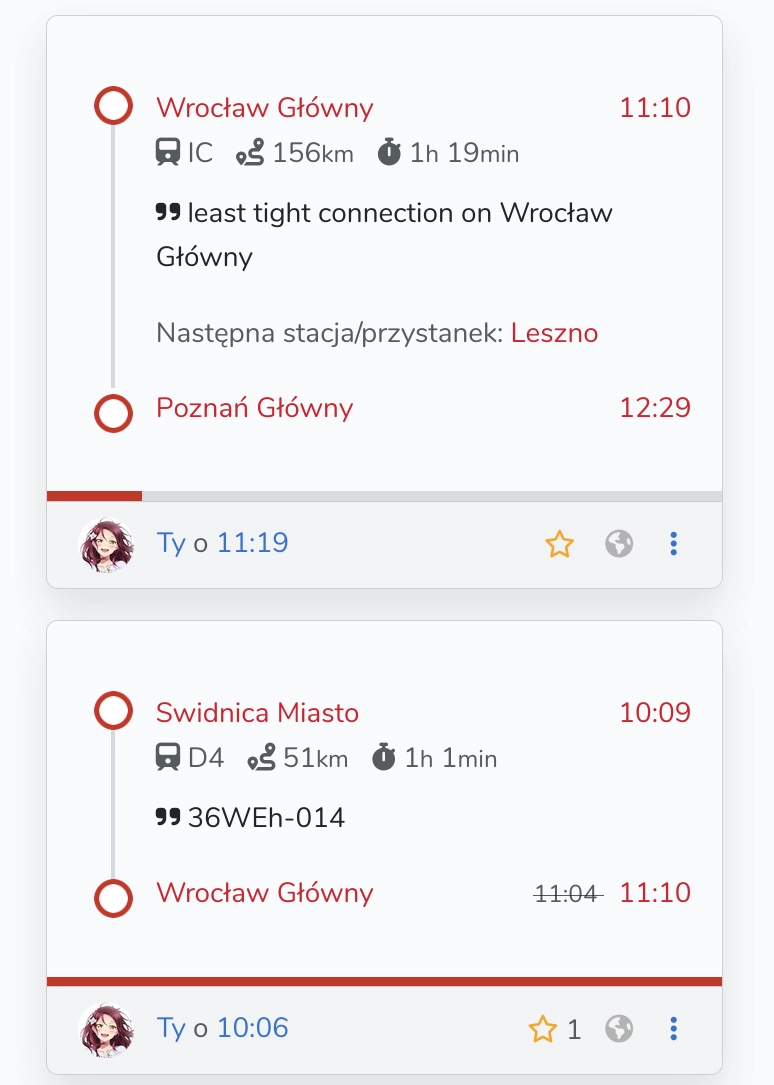Open overflow menu for the 10:06 check-in
This screenshot has width=774, height=1085.
point(673,1029)
